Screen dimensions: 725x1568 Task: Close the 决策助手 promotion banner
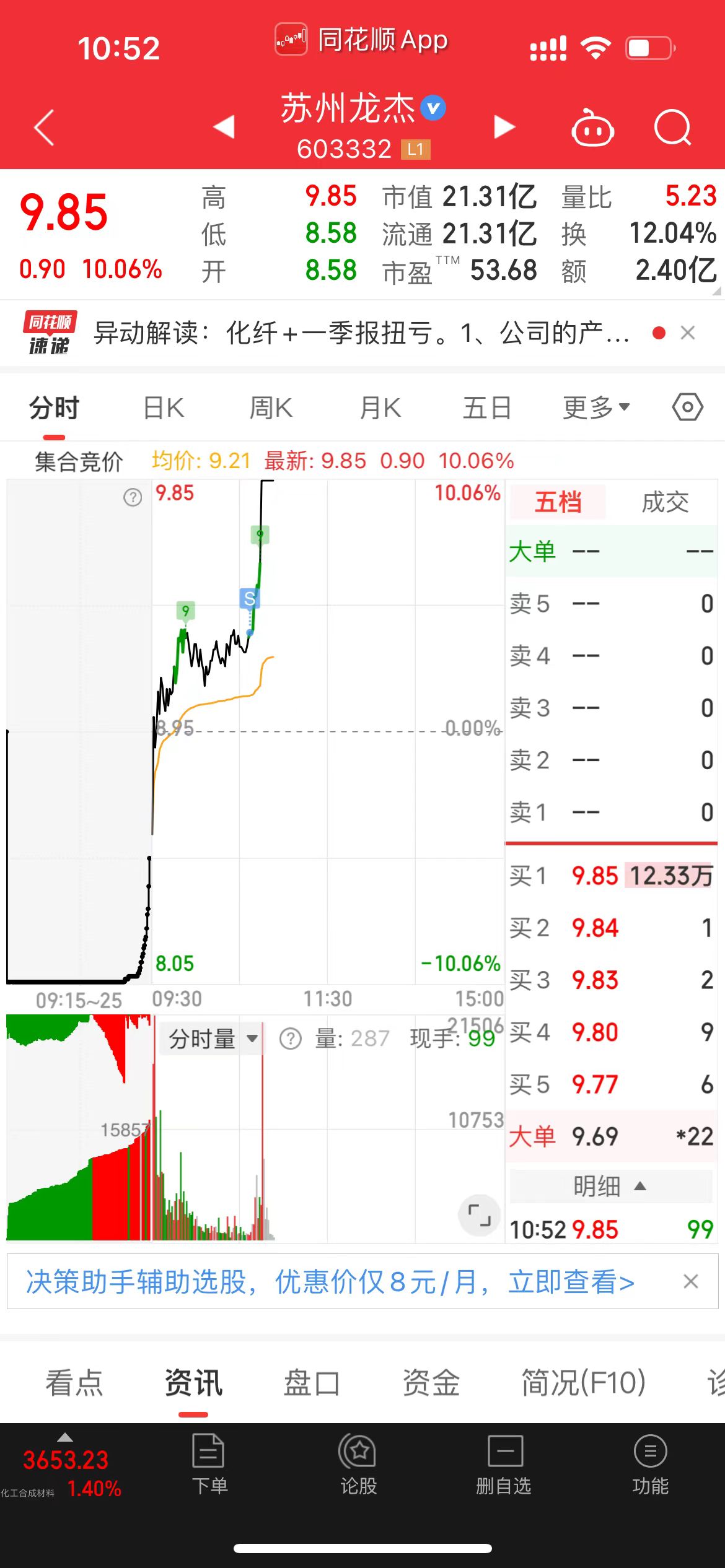pos(690,1281)
